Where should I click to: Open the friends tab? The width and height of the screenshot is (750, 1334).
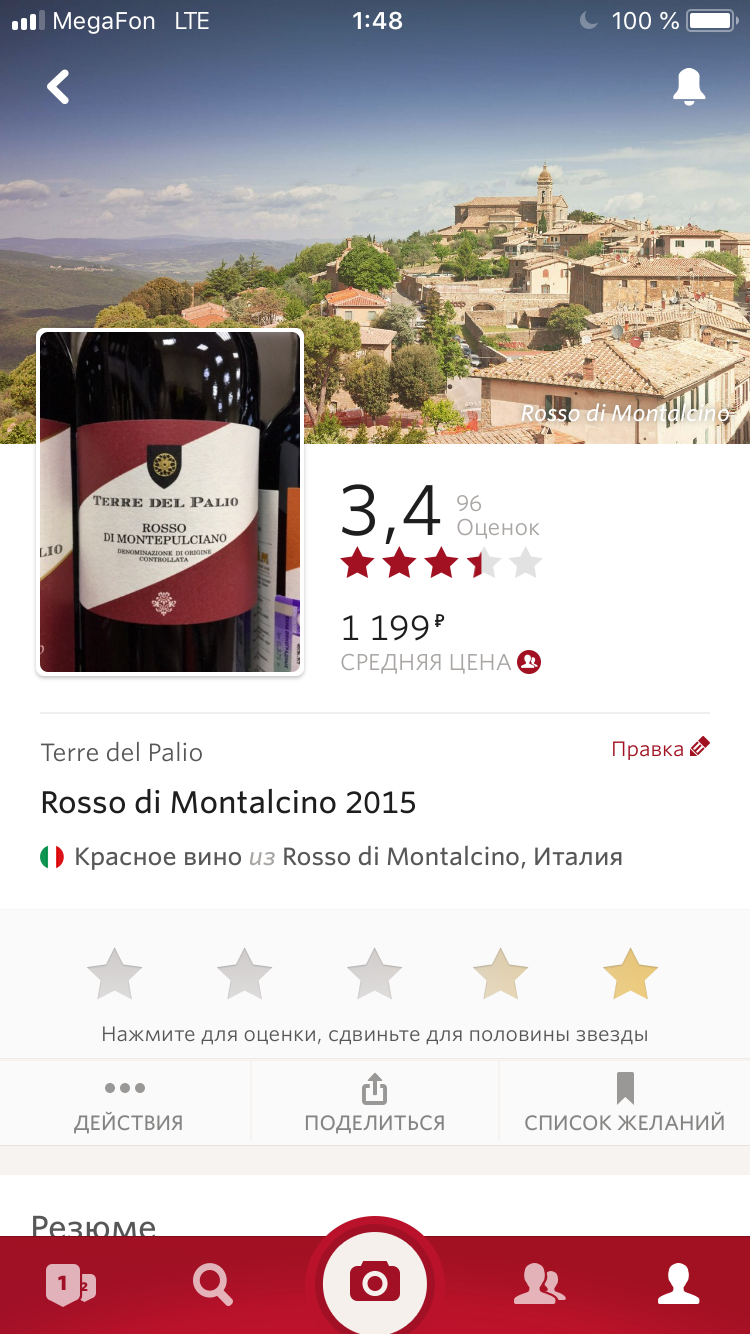coord(538,1284)
